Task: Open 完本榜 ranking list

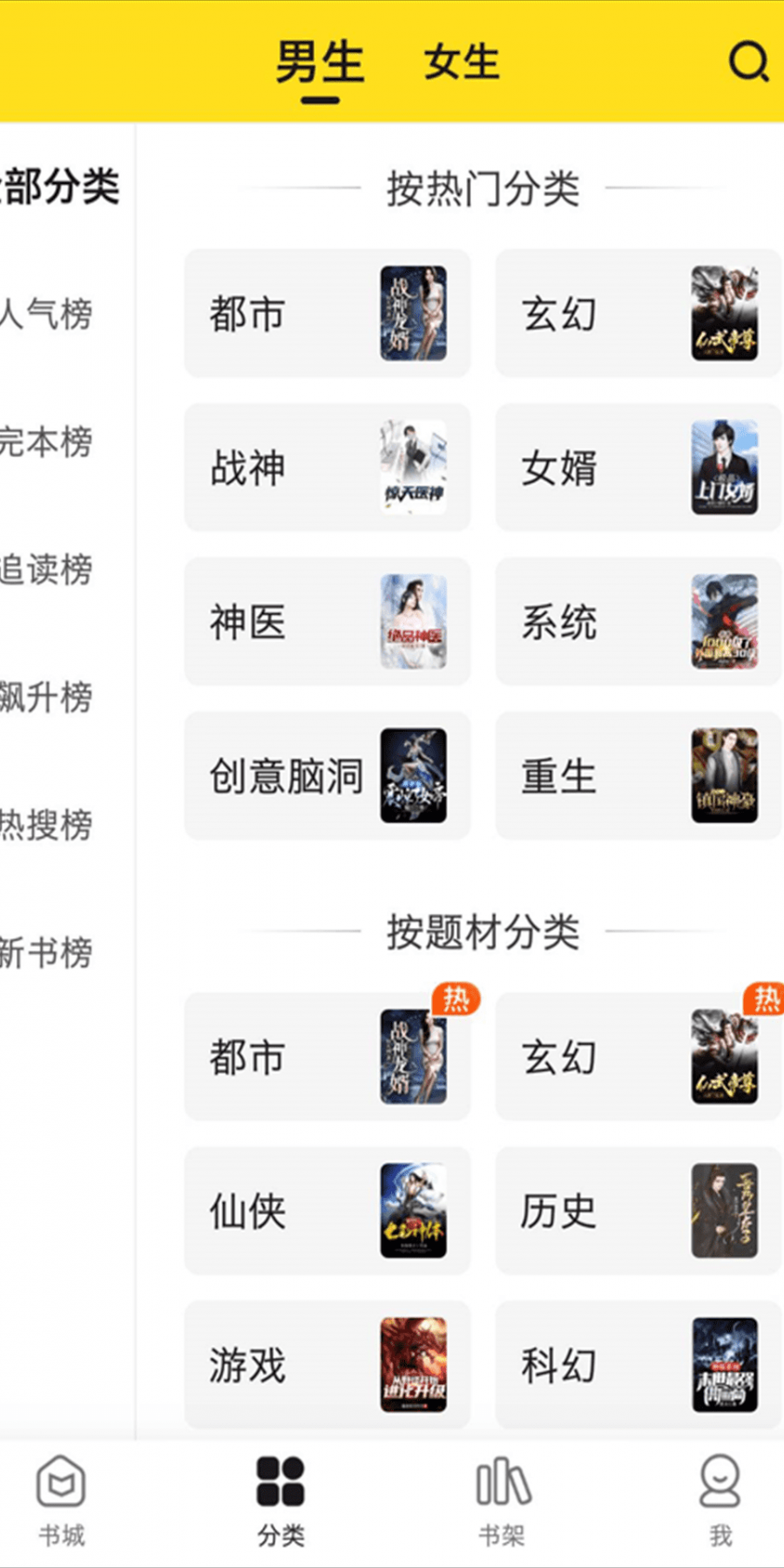Action: (x=46, y=442)
